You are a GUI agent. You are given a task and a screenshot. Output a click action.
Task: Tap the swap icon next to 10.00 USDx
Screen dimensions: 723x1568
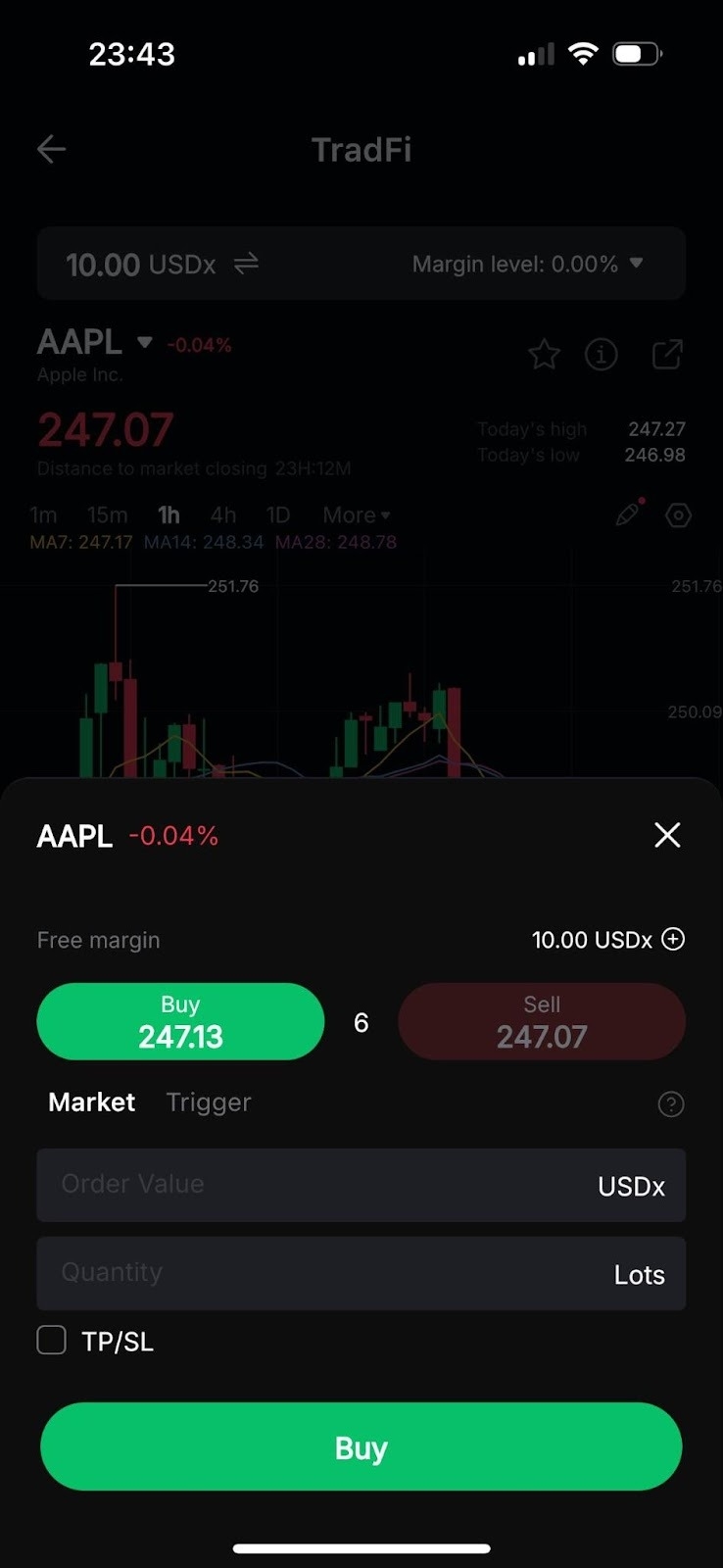pos(246,264)
